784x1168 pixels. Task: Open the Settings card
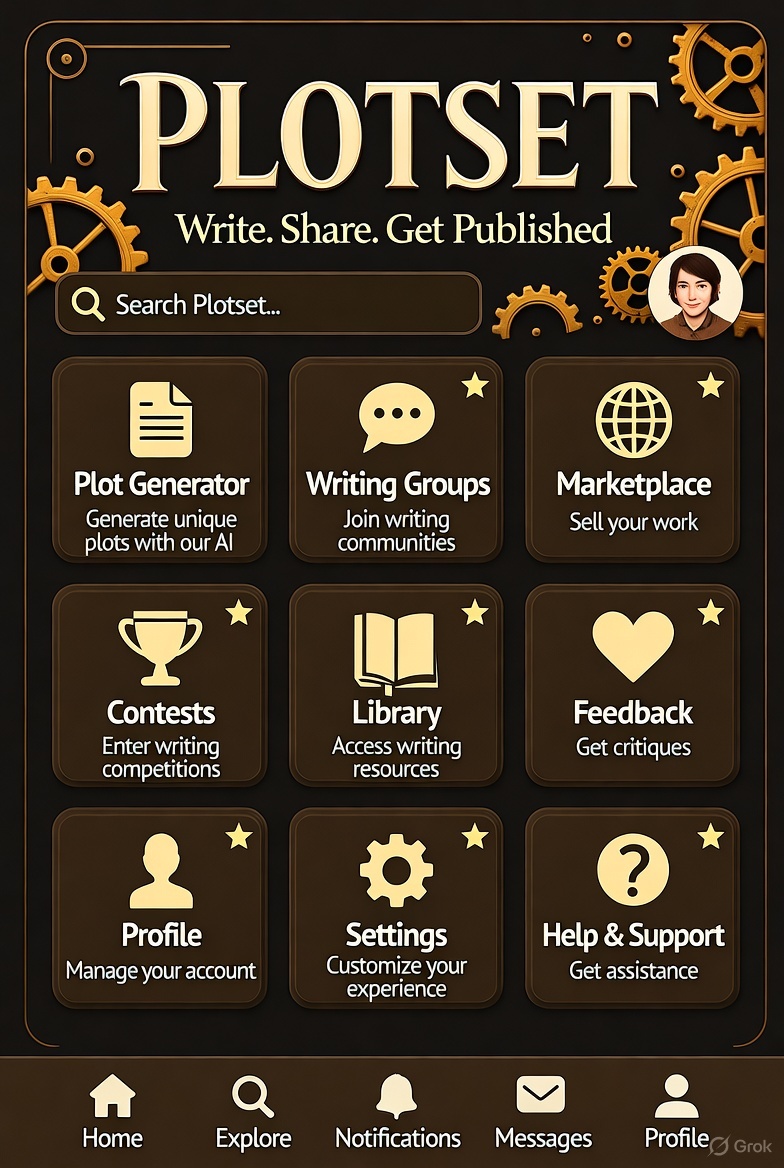click(x=397, y=909)
